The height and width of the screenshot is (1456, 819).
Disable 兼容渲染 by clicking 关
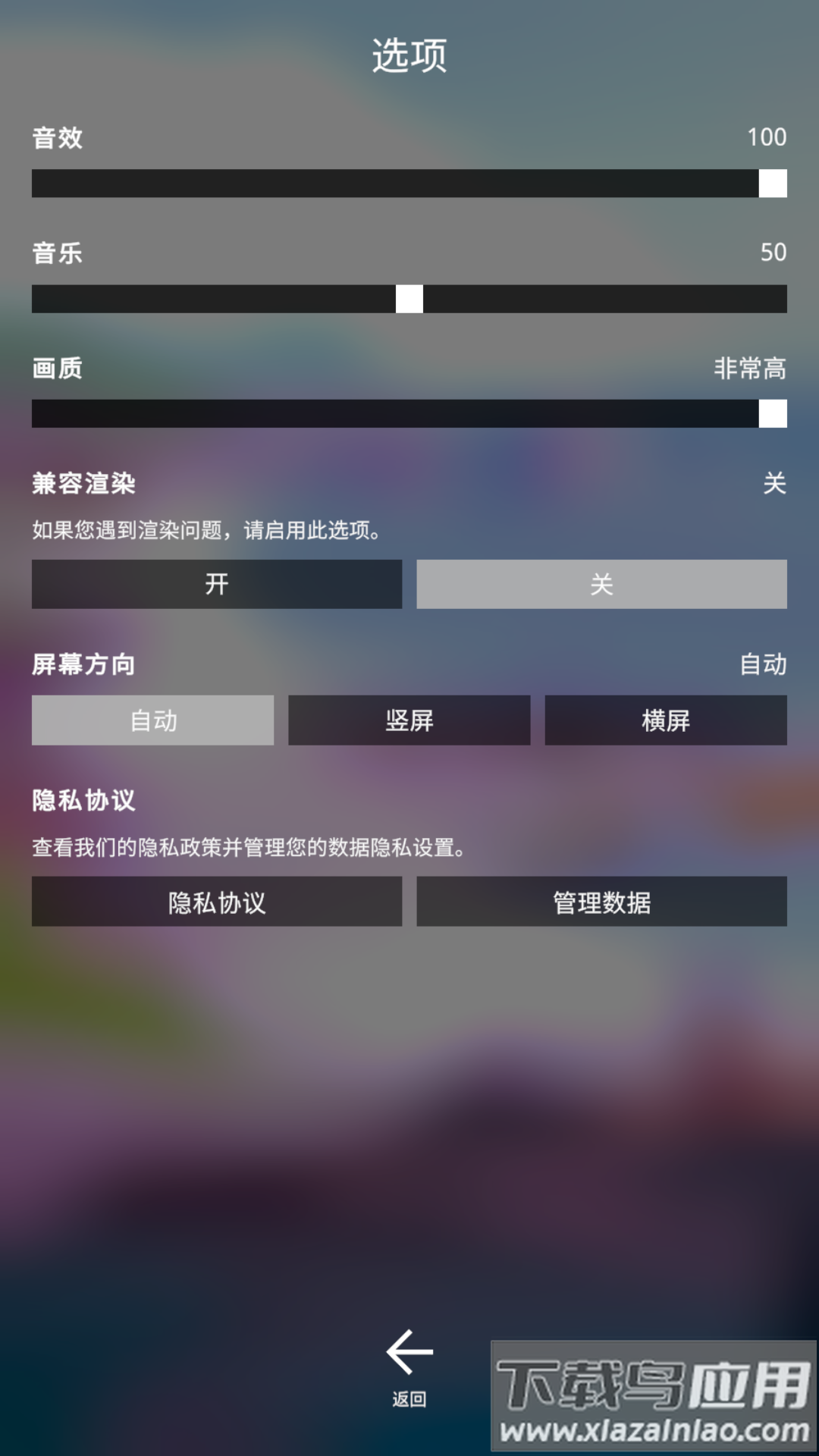click(x=601, y=584)
